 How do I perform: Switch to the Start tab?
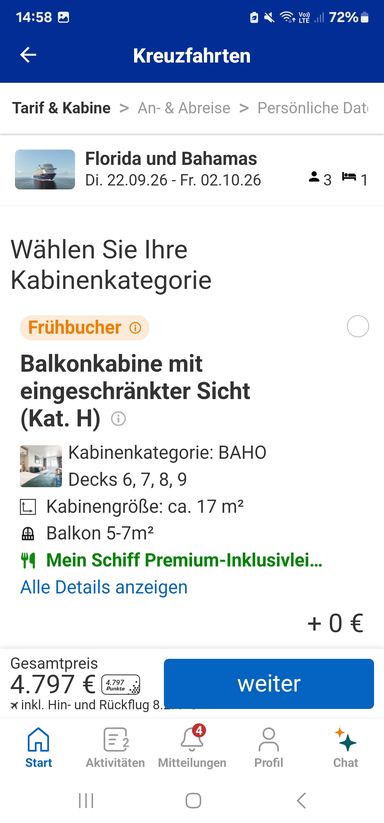pos(38,747)
